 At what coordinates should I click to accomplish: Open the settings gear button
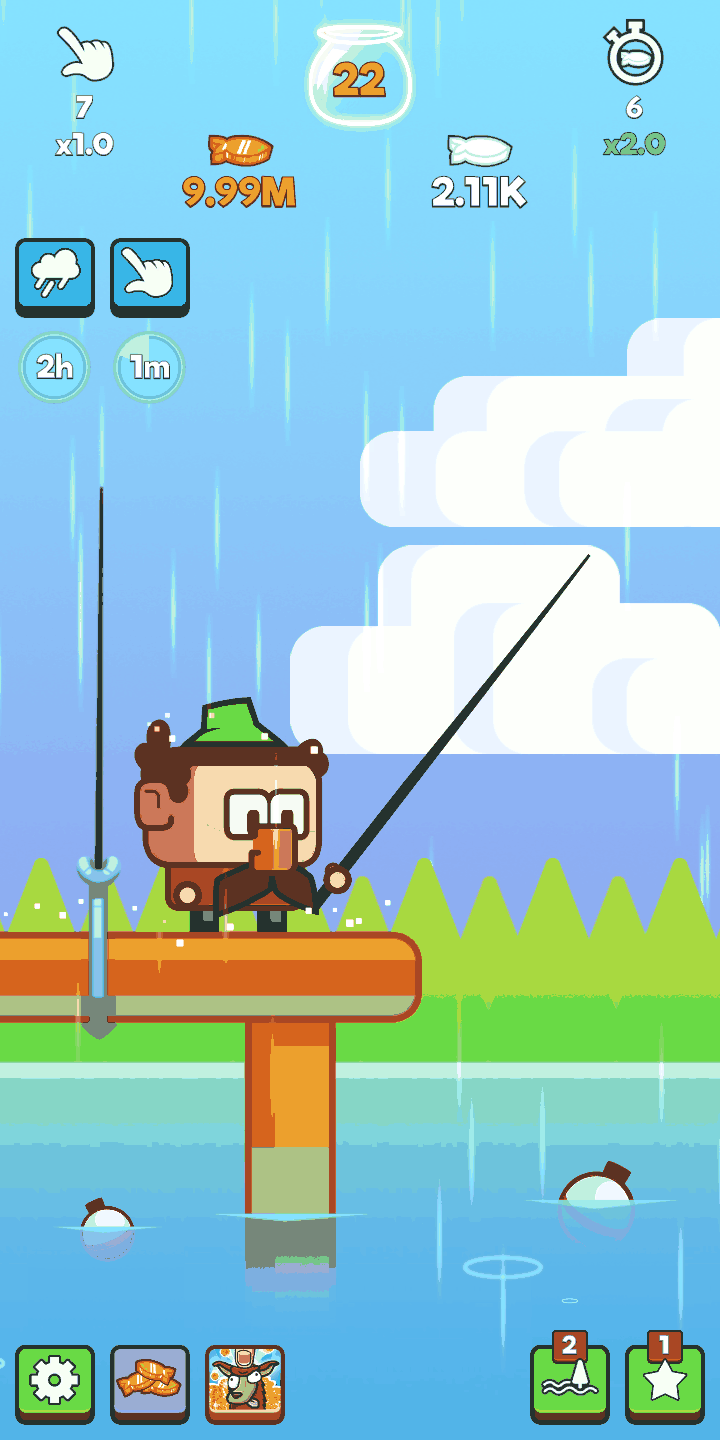point(55,1384)
